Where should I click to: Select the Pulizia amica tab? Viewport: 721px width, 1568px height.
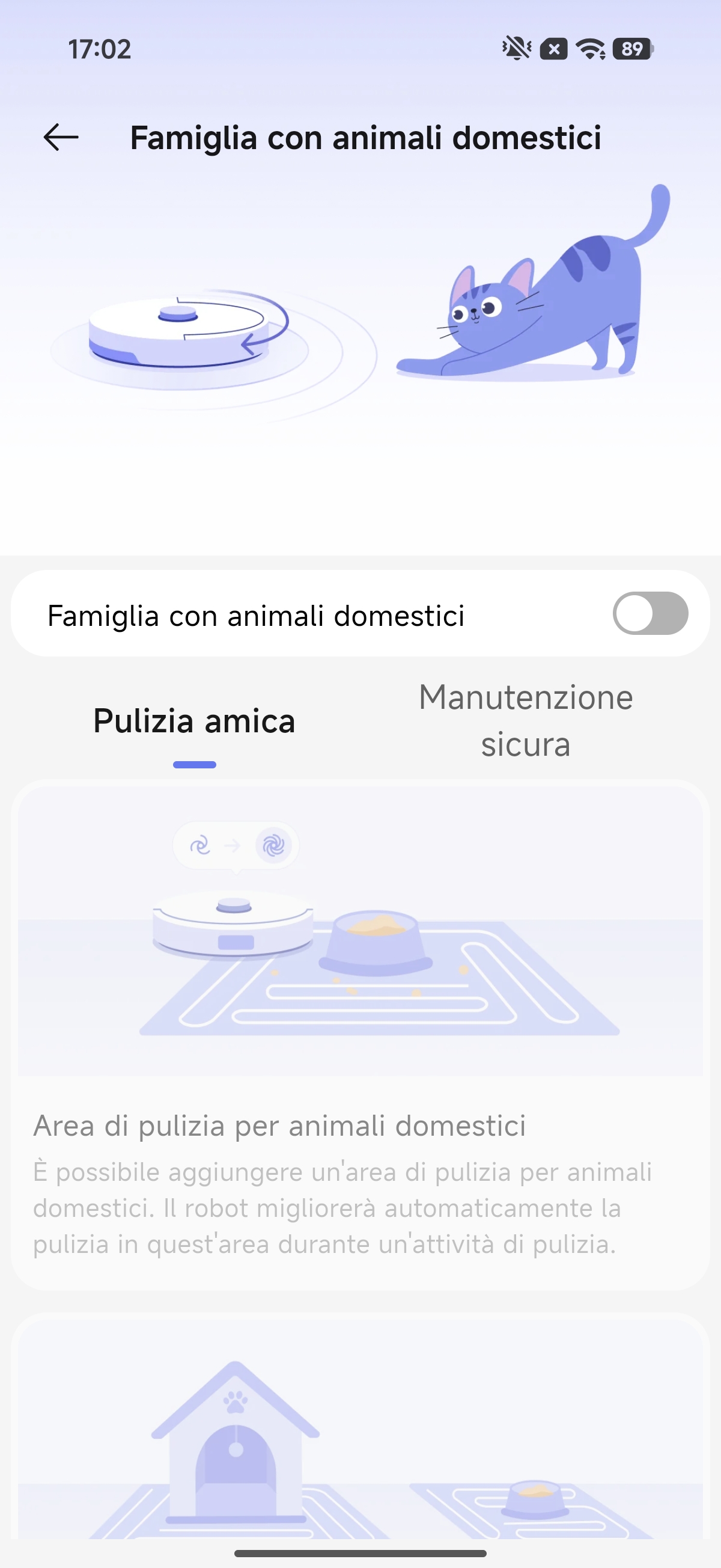pos(194,722)
